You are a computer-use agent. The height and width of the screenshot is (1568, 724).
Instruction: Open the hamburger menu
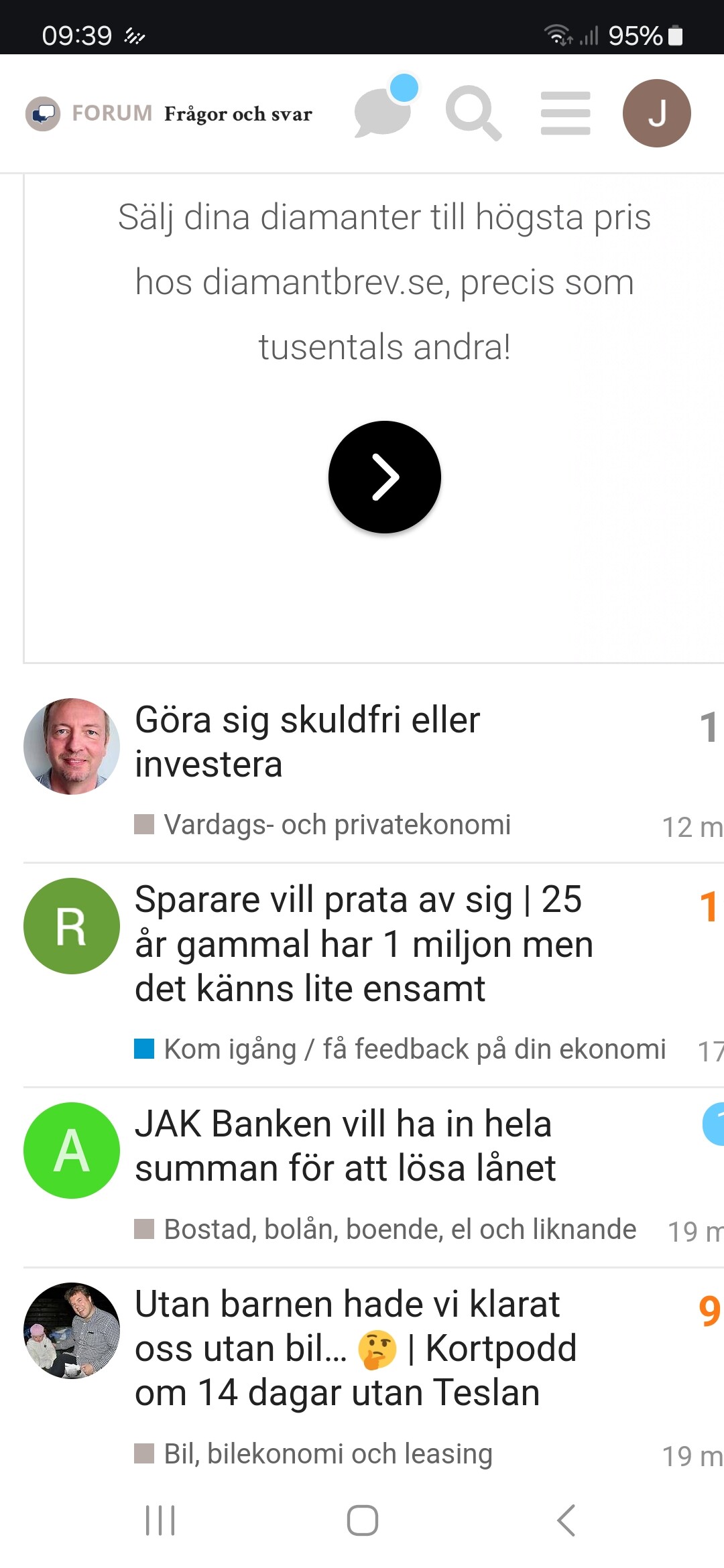[x=565, y=113]
